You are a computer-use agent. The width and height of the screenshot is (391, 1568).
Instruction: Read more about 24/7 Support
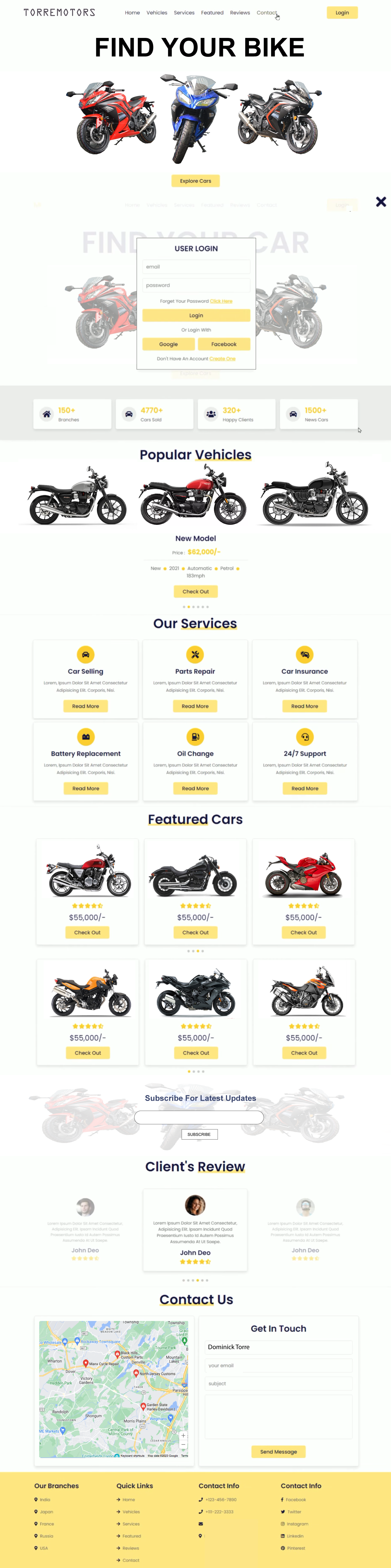[304, 788]
